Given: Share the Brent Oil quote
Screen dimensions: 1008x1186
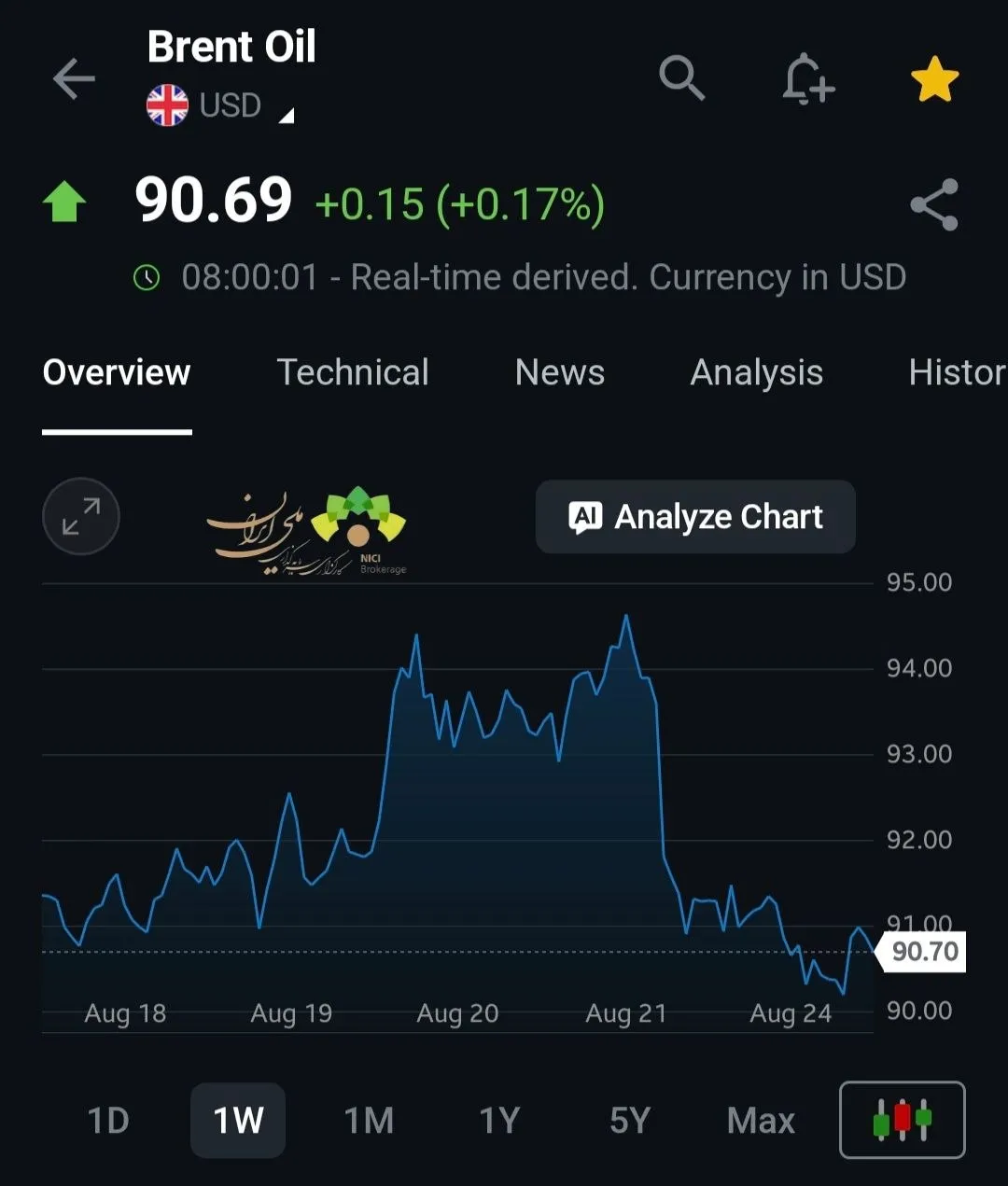Looking at the screenshot, I should point(934,204).
